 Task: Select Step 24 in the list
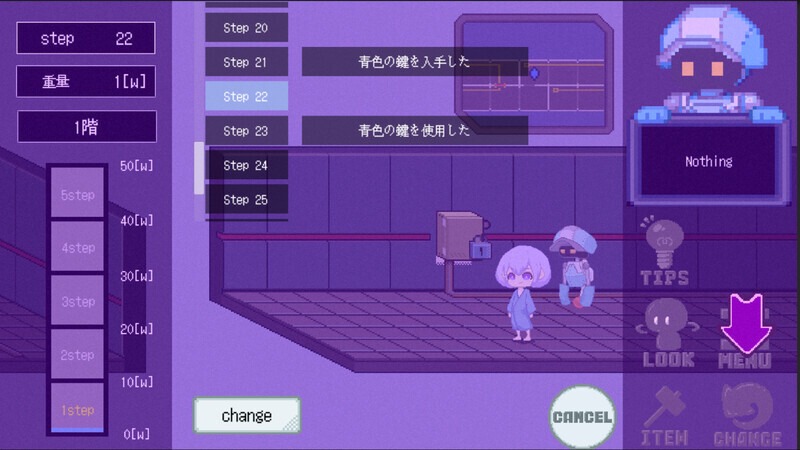[246, 165]
